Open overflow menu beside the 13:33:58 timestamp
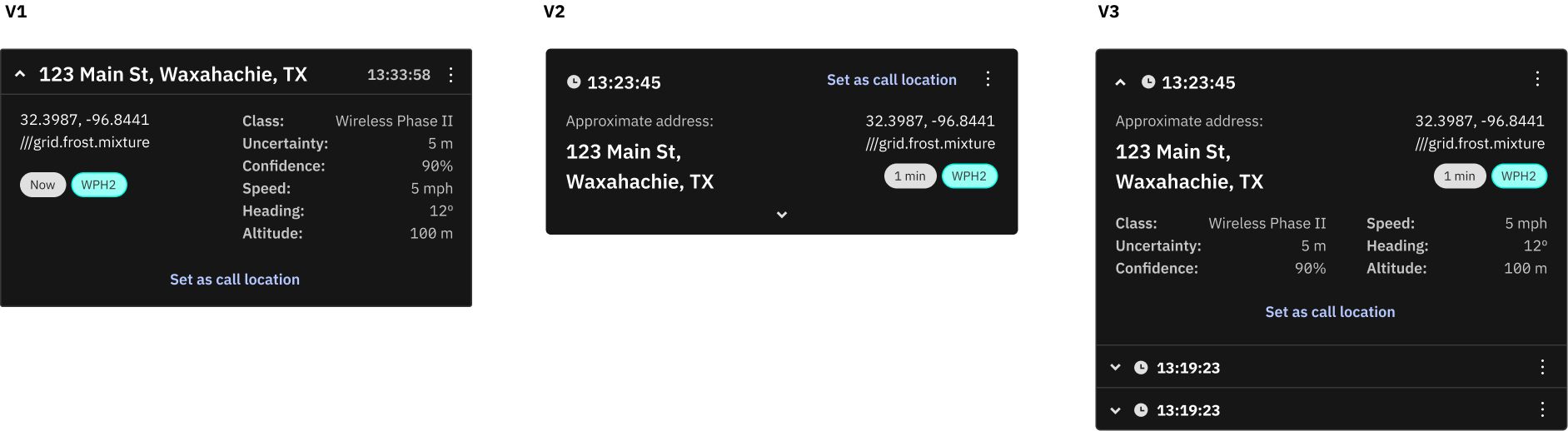Viewport: 1568px width, 431px height. [x=451, y=75]
